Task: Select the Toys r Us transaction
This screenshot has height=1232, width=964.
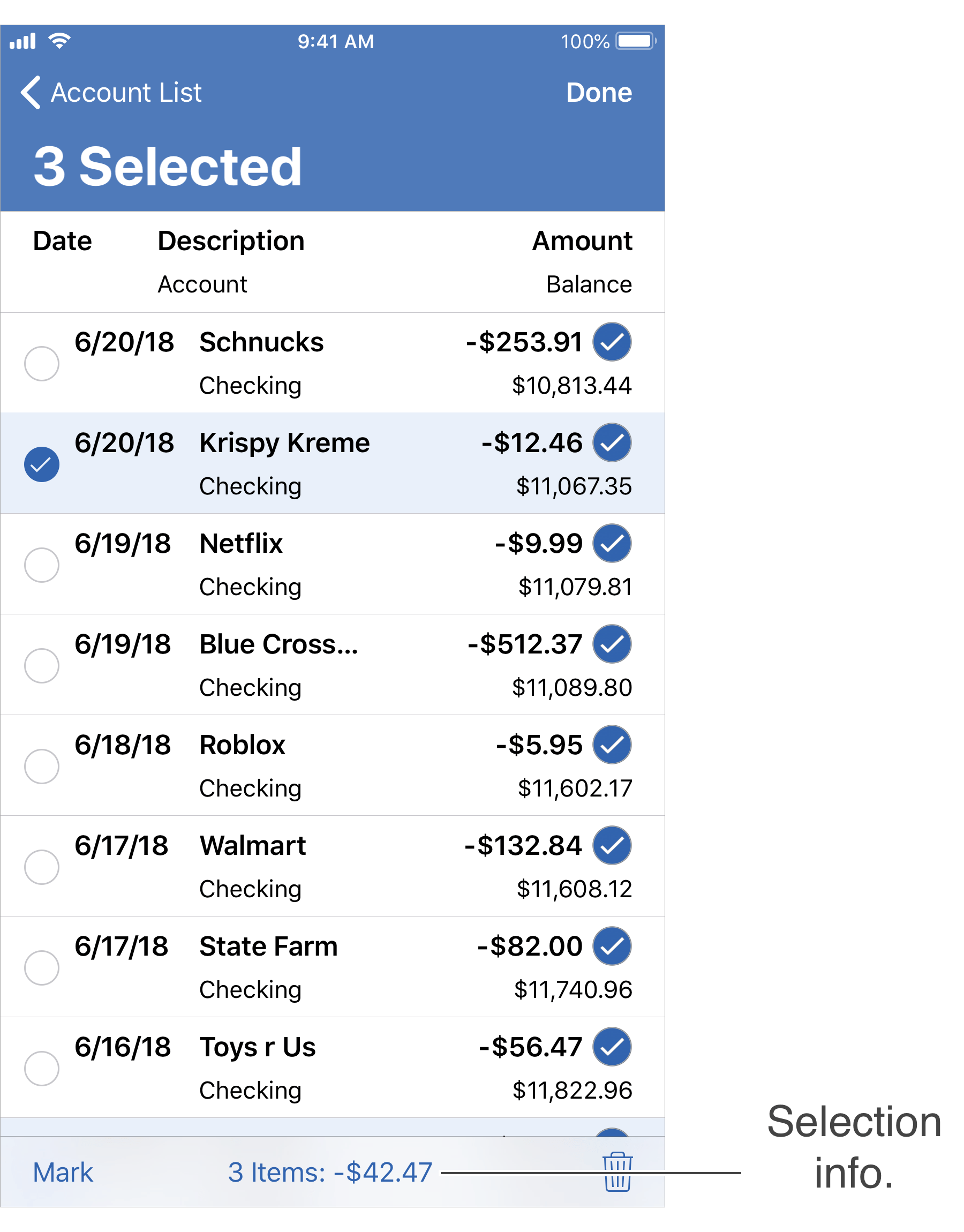Action: pyautogui.click(x=42, y=1068)
